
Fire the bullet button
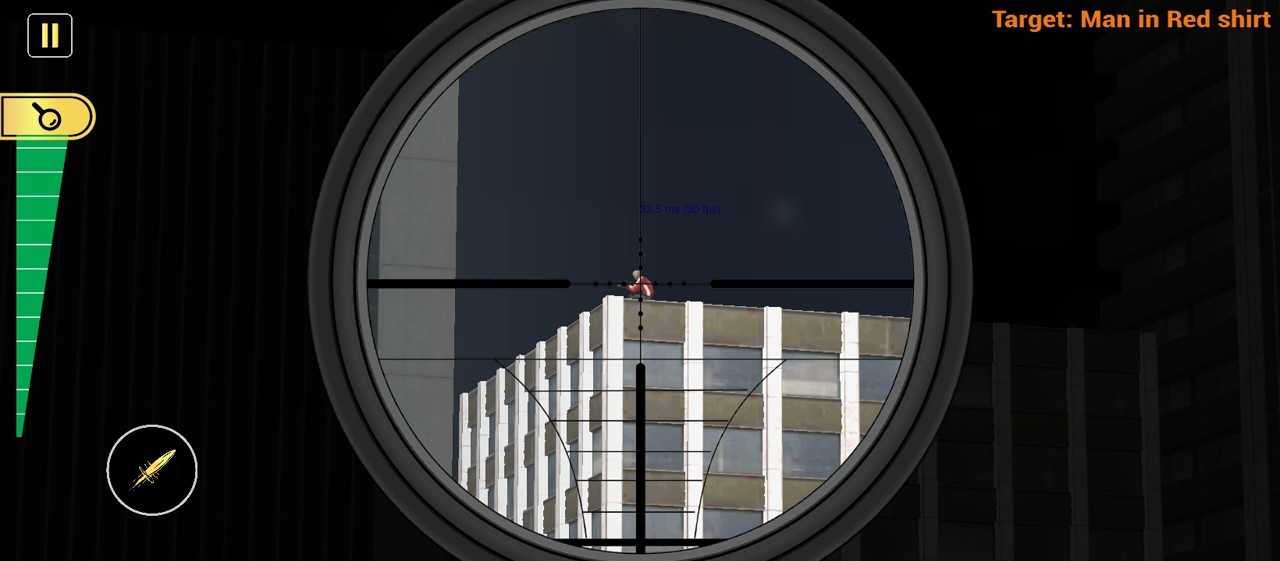pyautogui.click(x=152, y=470)
